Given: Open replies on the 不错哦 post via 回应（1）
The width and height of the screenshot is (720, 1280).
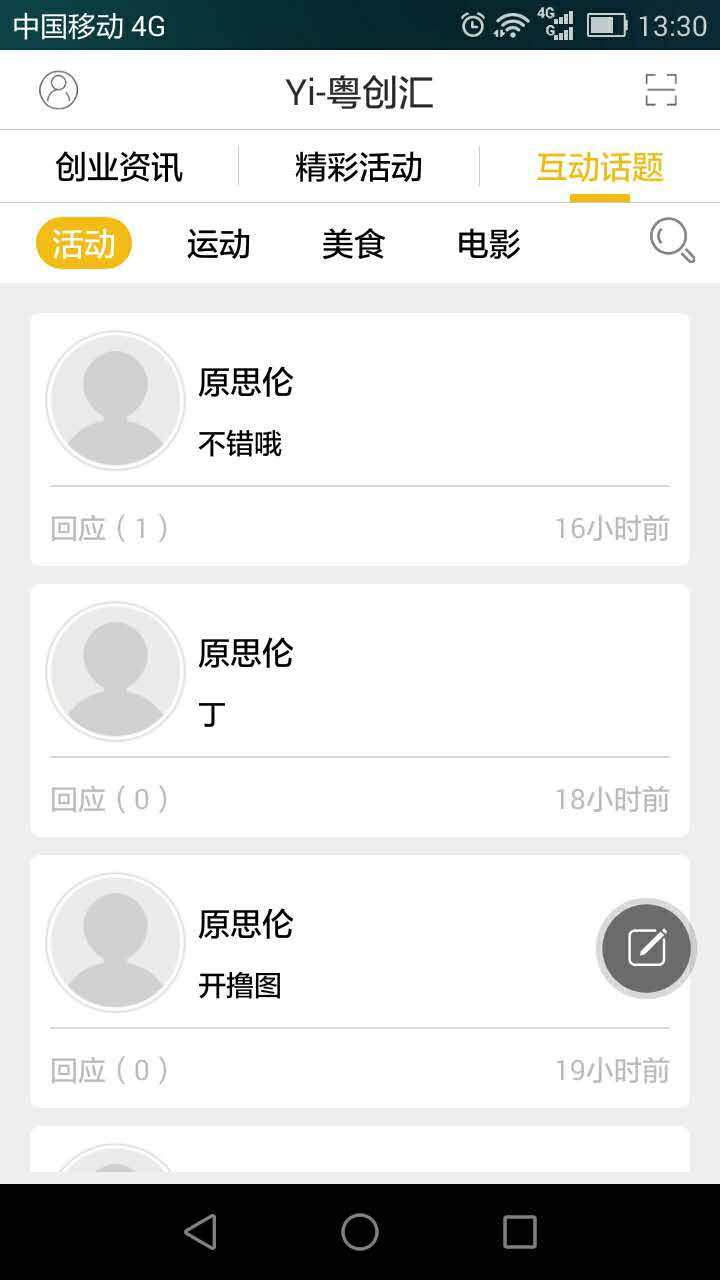Looking at the screenshot, I should [x=101, y=528].
